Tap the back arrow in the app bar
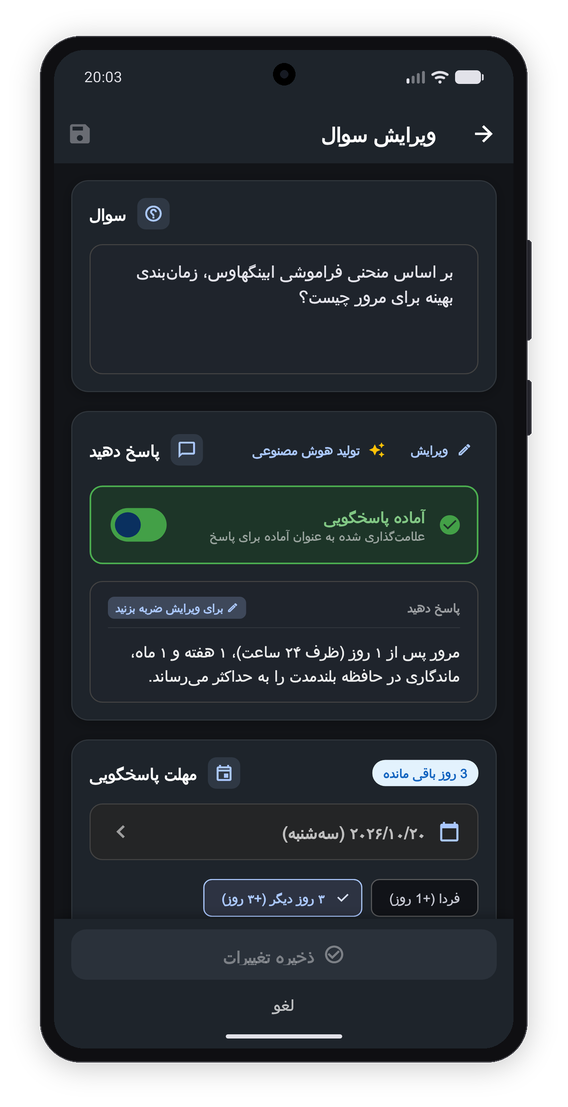Image resolution: width=568 pixels, height=1107 pixels. point(483,134)
